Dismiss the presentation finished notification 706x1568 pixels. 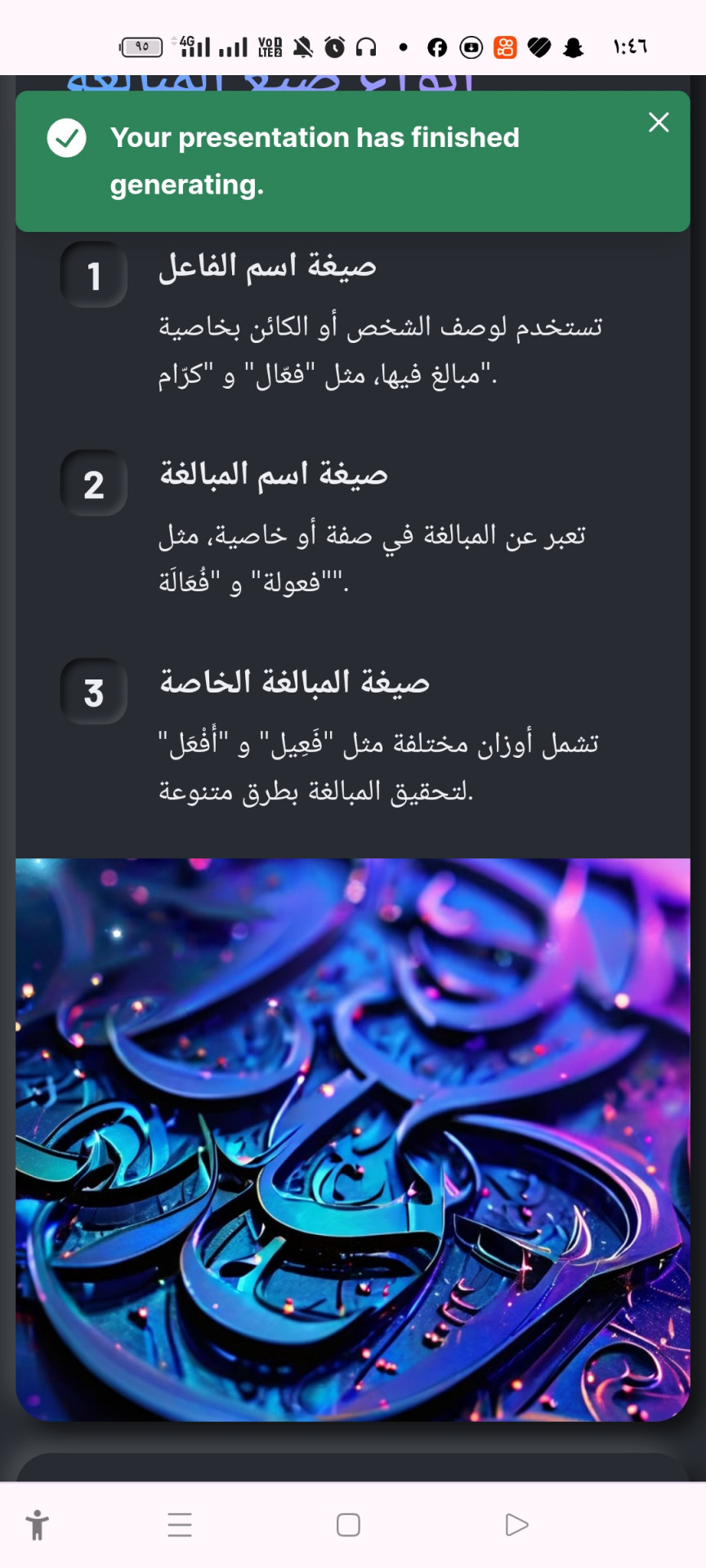click(x=659, y=122)
